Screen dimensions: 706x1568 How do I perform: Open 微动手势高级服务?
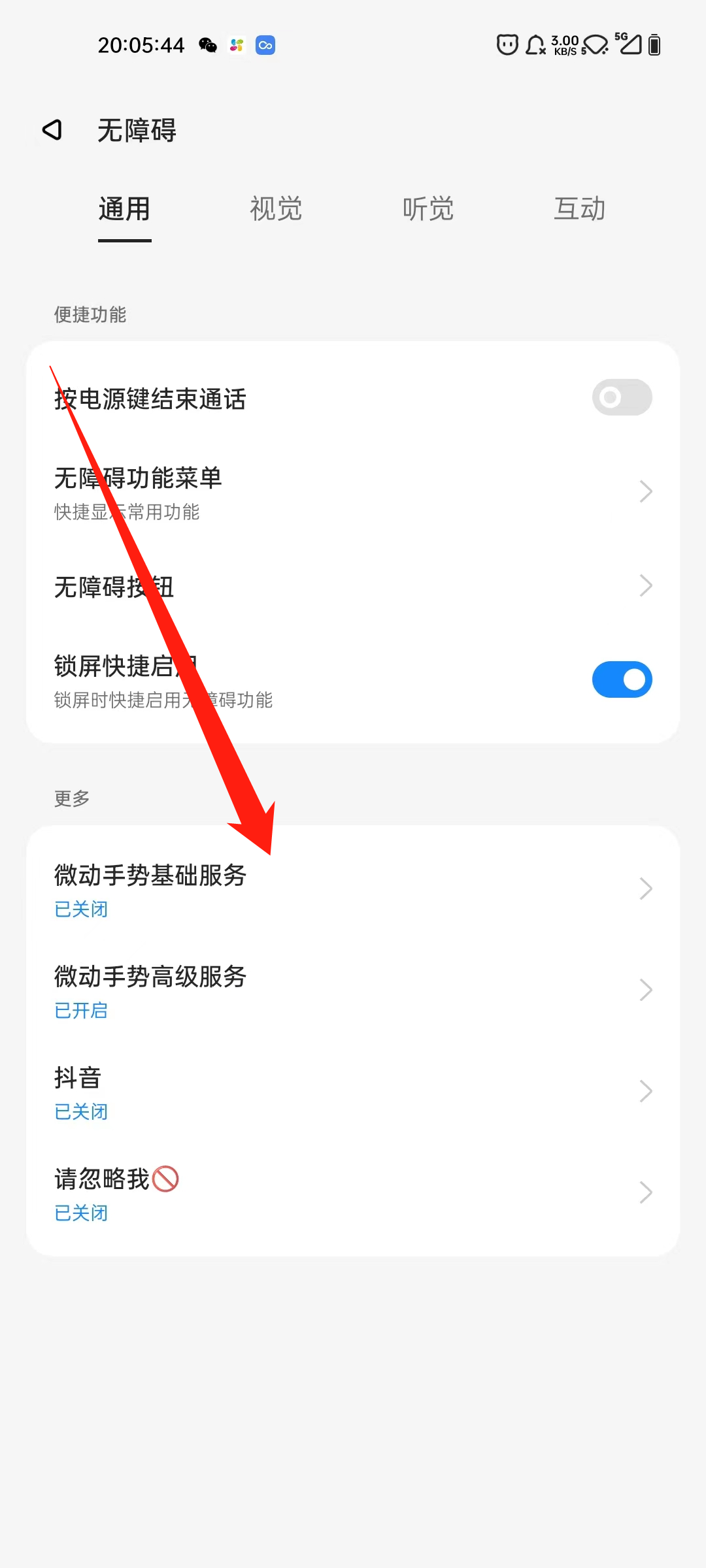353,990
